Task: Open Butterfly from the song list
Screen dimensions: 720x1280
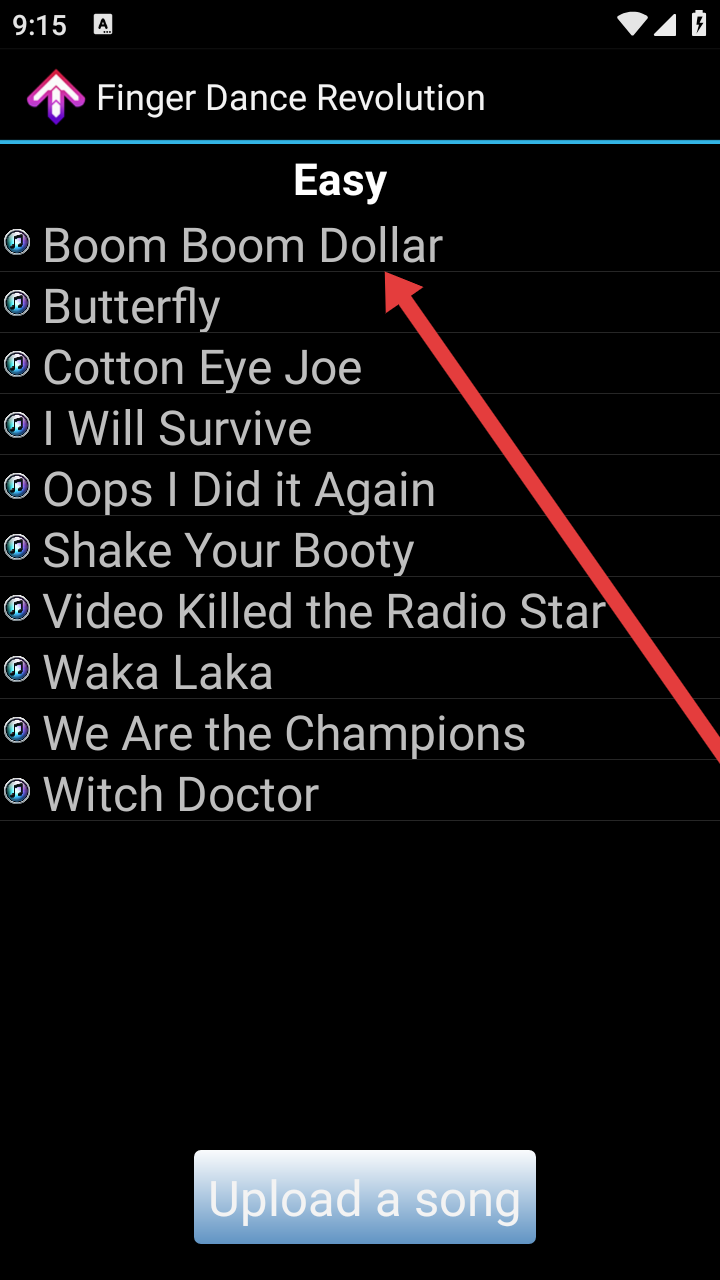Action: pyautogui.click(x=131, y=307)
